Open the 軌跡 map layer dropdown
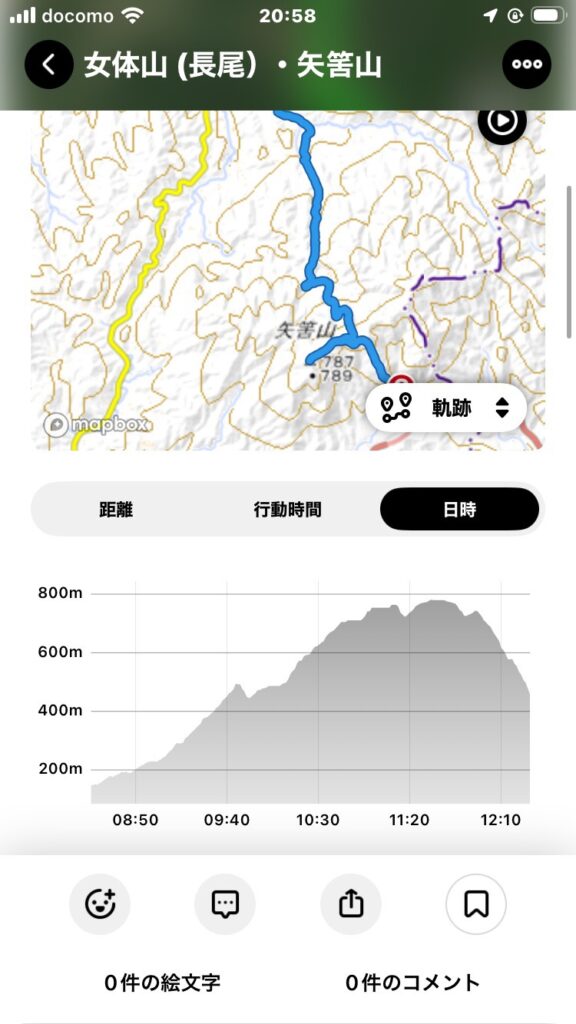The image size is (576, 1024). (x=446, y=408)
